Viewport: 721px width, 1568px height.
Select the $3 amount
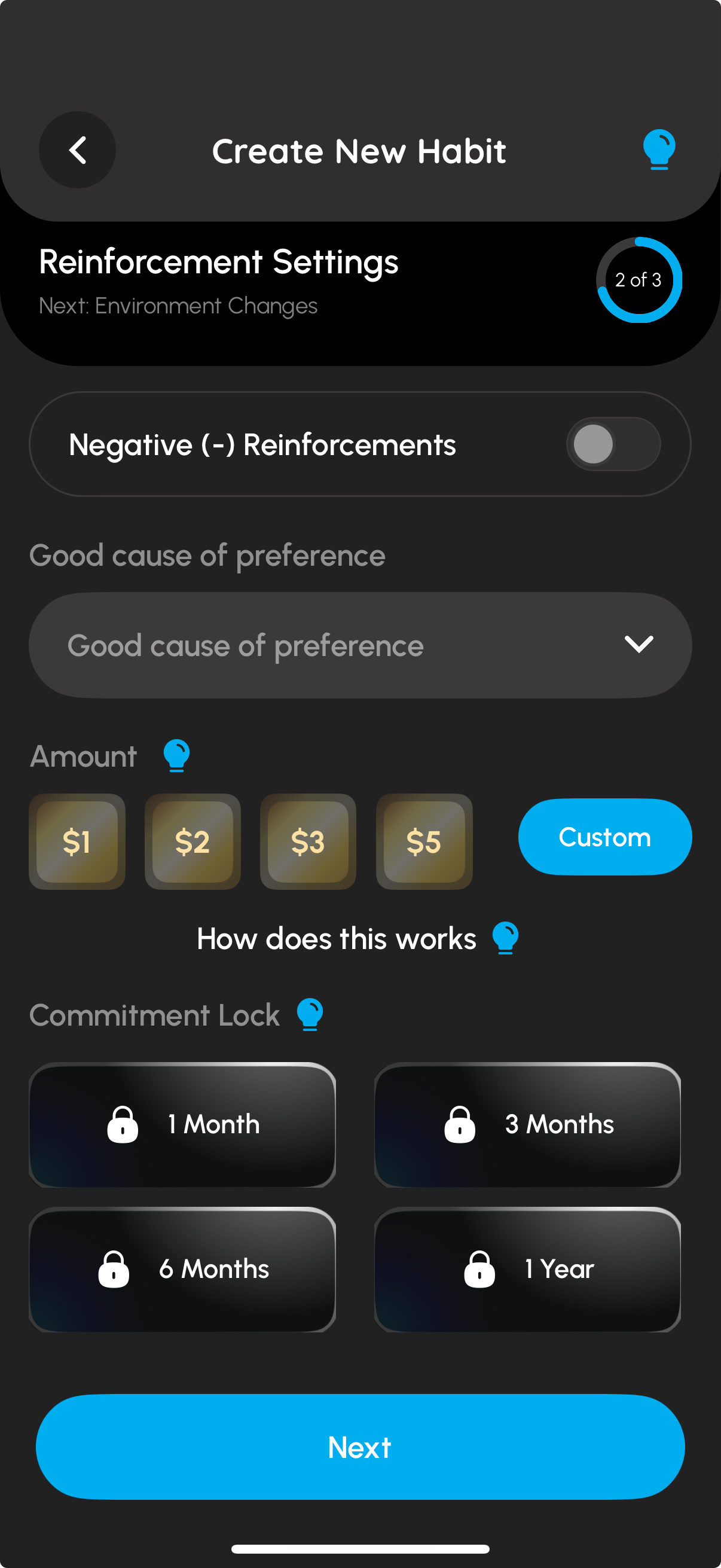308,843
